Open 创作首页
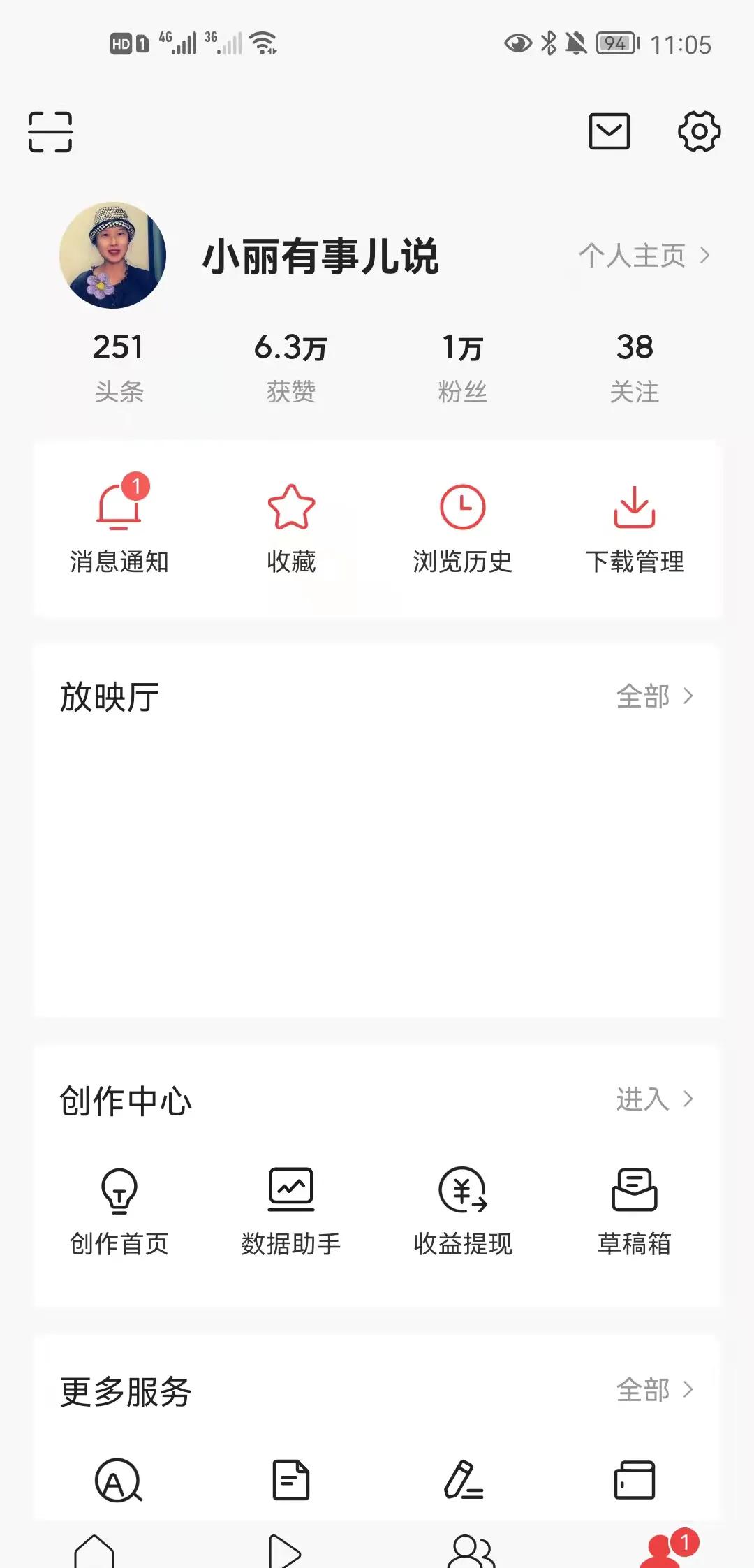Screen dimensions: 754x1568 pos(119,1212)
